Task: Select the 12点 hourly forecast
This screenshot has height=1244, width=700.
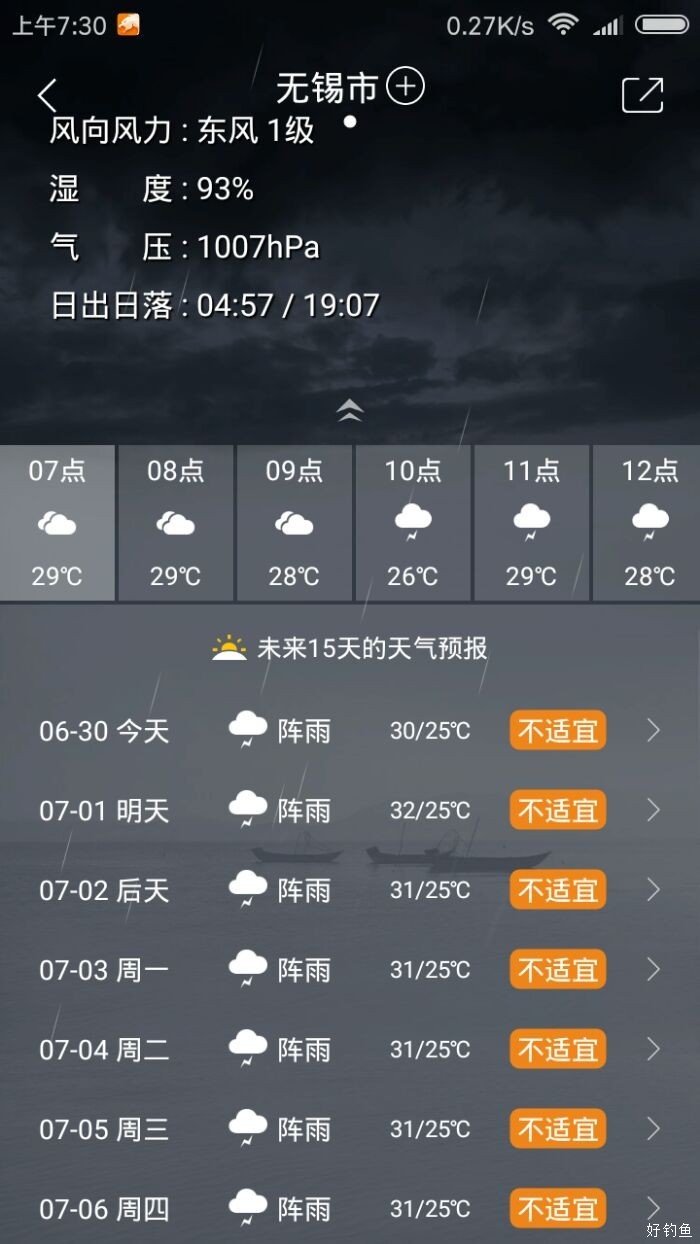Action: click(648, 523)
